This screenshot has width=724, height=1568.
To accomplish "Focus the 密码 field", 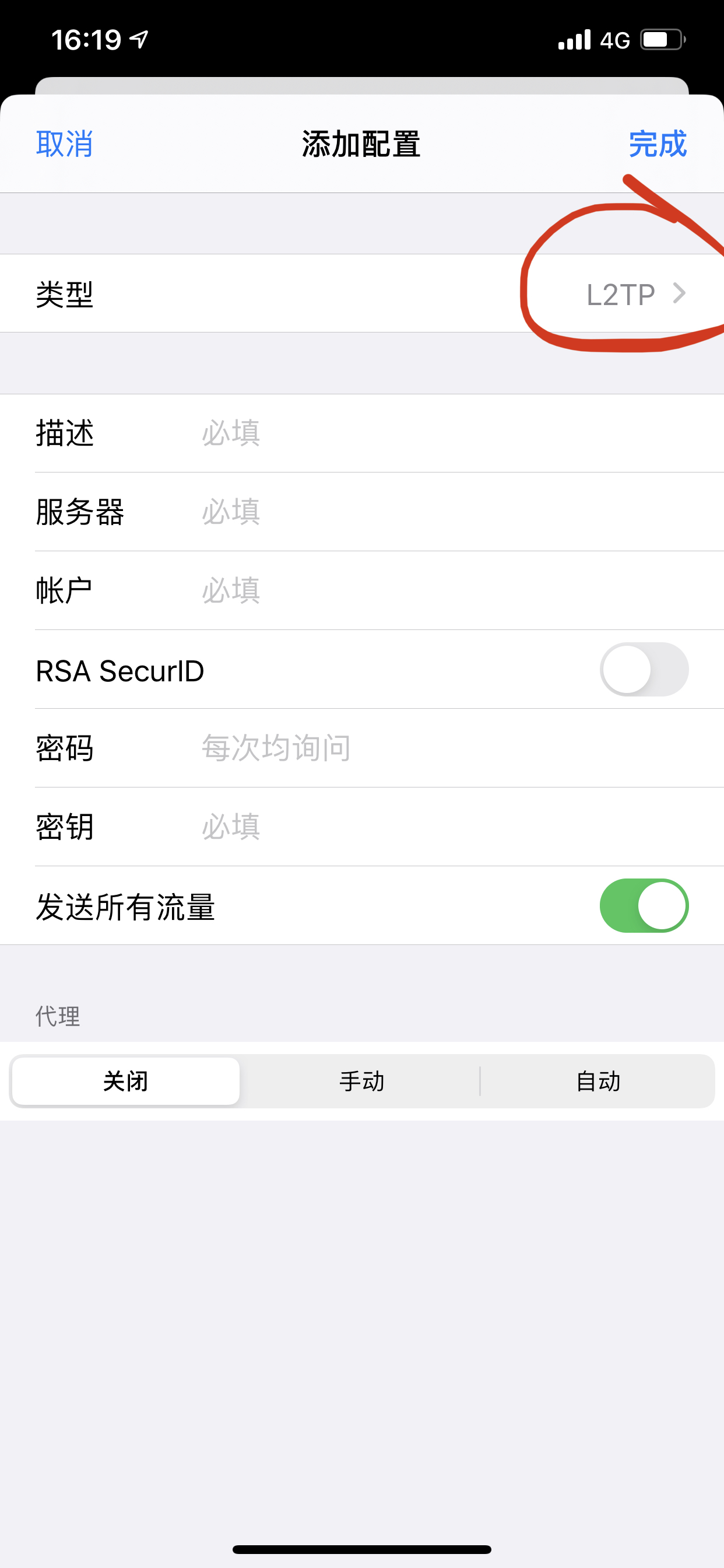I will click(426, 748).
